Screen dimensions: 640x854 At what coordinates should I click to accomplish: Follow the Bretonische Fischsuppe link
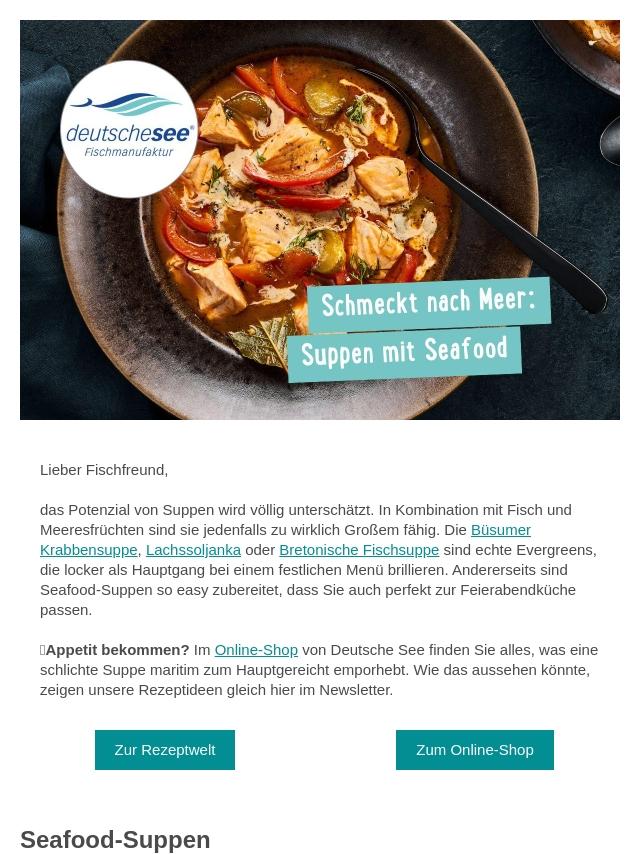[358, 549]
